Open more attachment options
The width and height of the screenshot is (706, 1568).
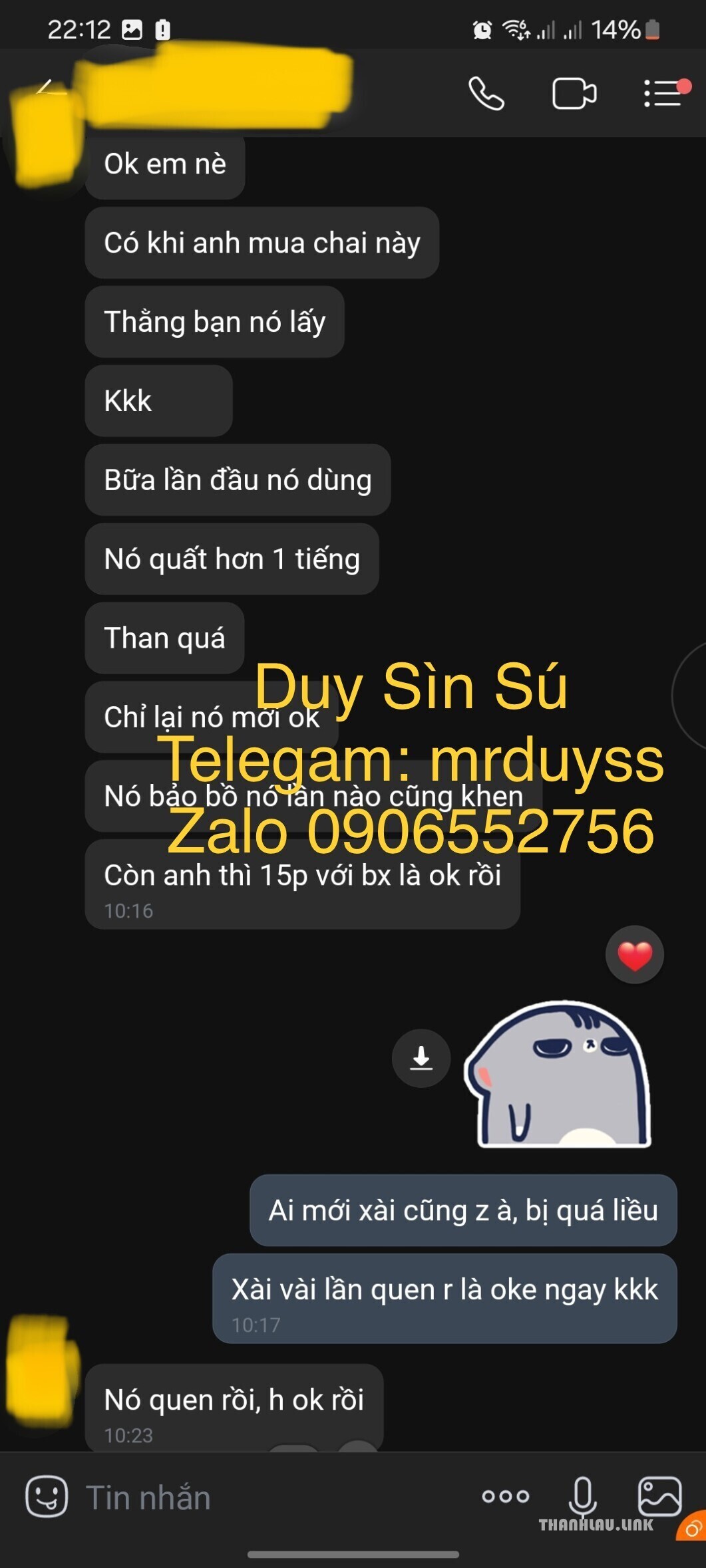506,1496
